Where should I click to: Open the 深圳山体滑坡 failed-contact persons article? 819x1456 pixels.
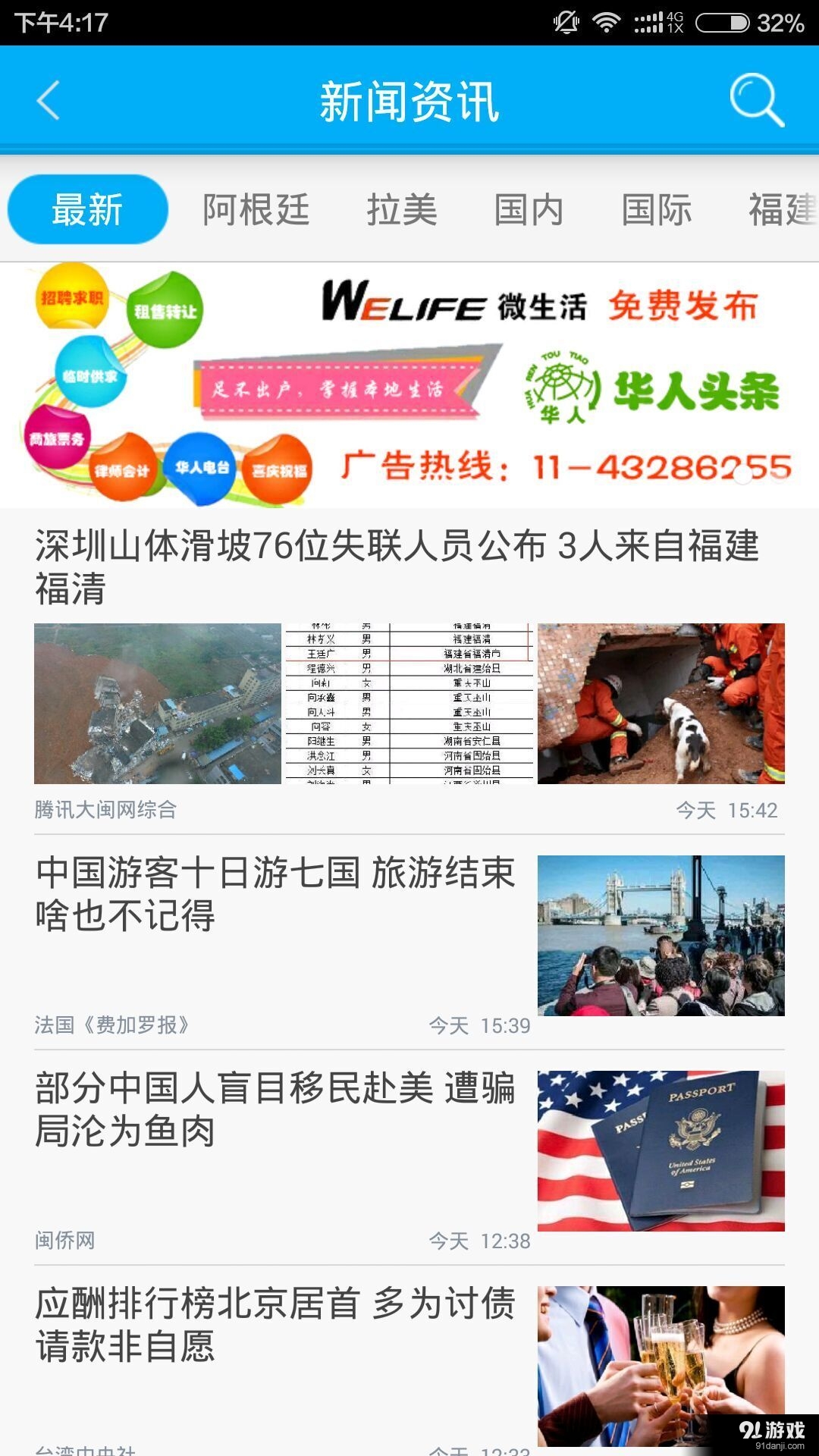tap(394, 565)
